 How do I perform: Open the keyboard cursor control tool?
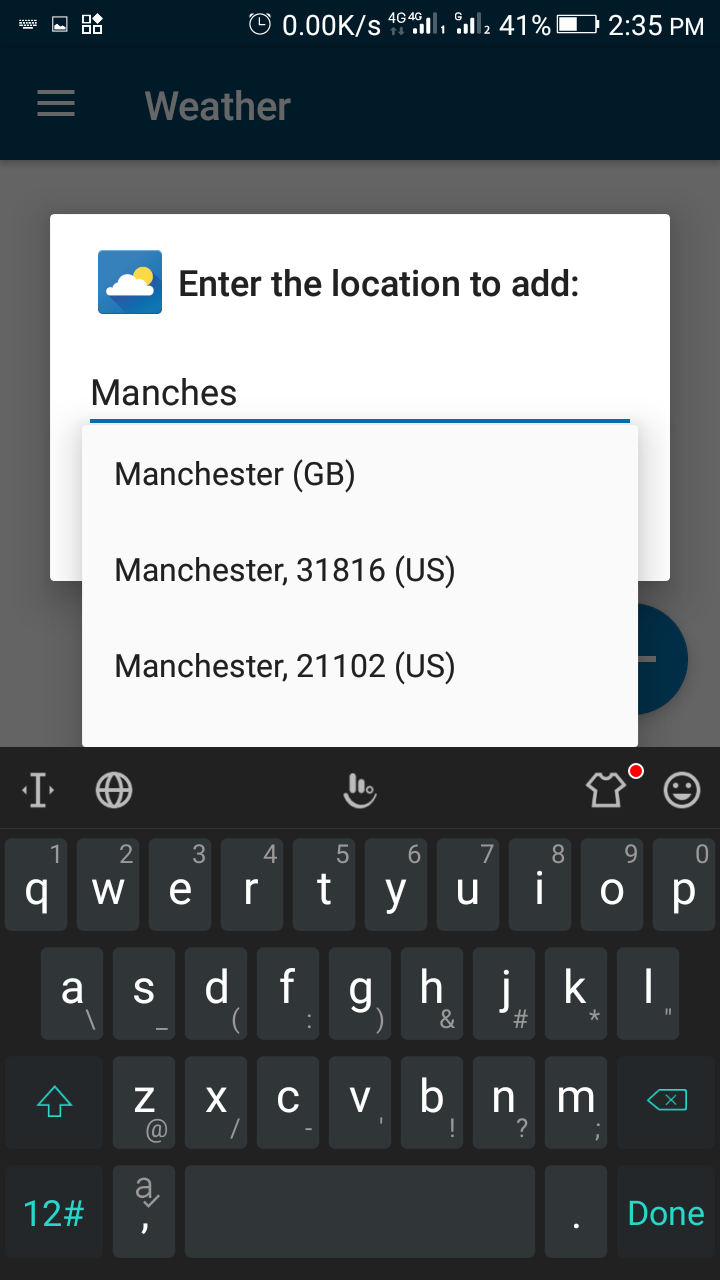(x=39, y=792)
